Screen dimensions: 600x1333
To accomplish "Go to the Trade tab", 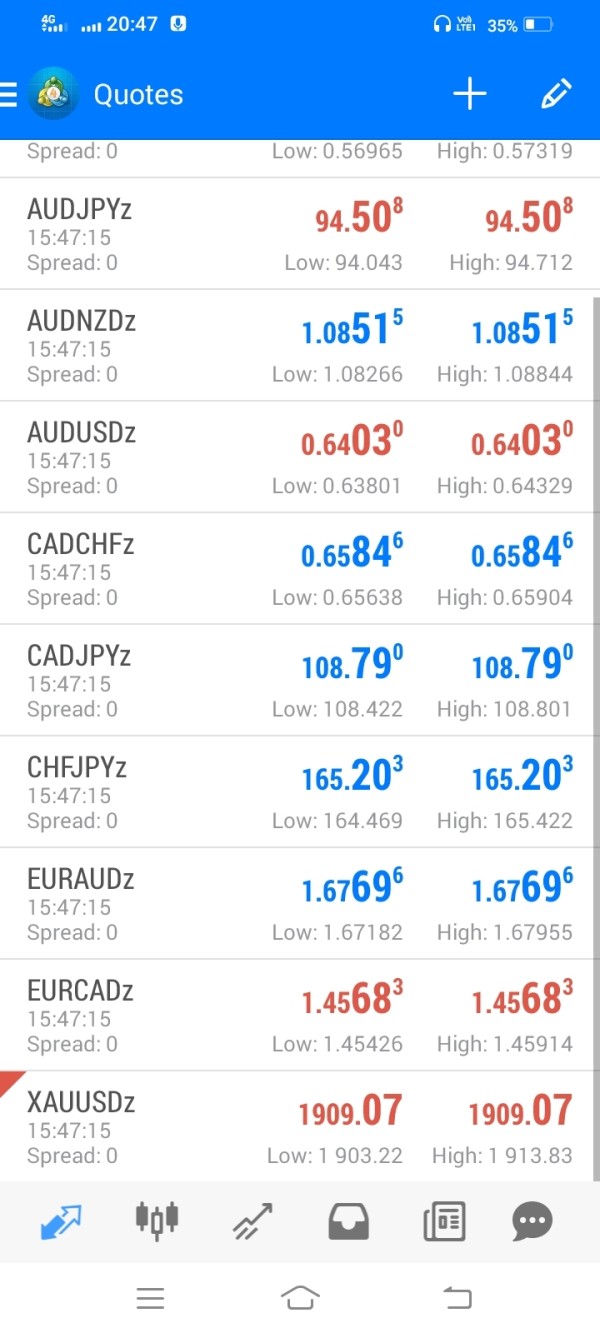I will (252, 1221).
